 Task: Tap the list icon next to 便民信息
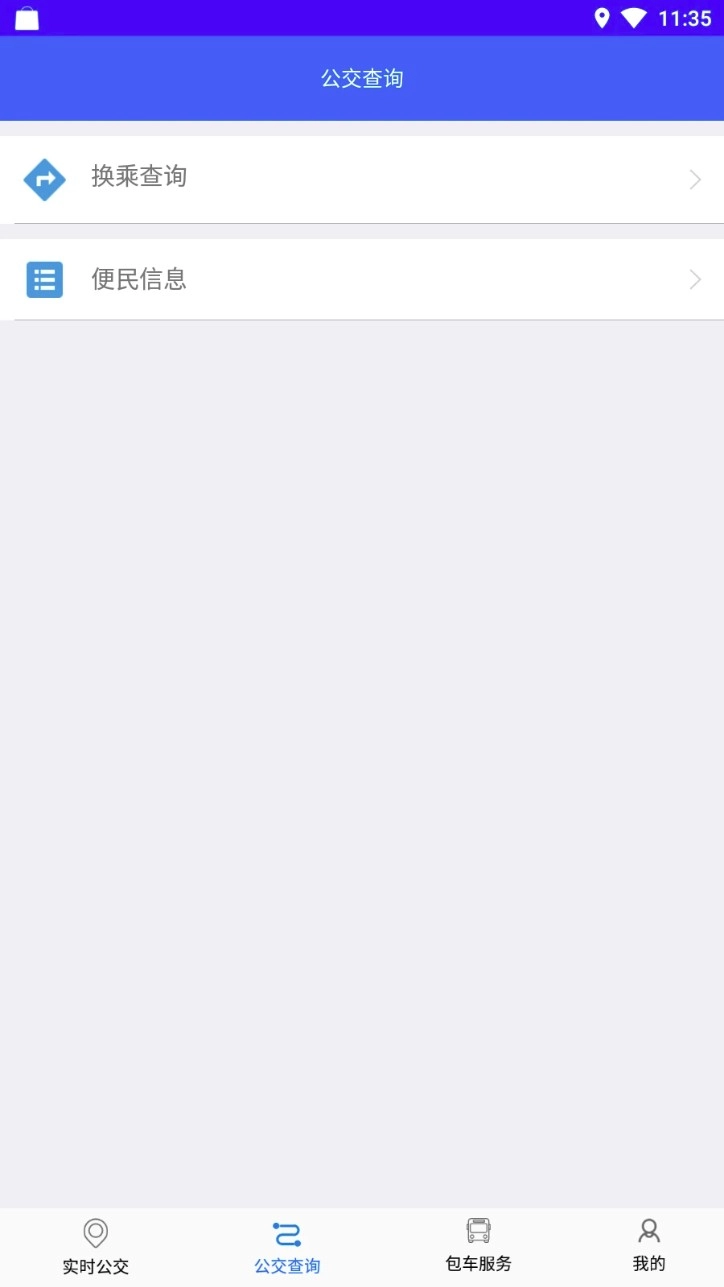pos(44,279)
